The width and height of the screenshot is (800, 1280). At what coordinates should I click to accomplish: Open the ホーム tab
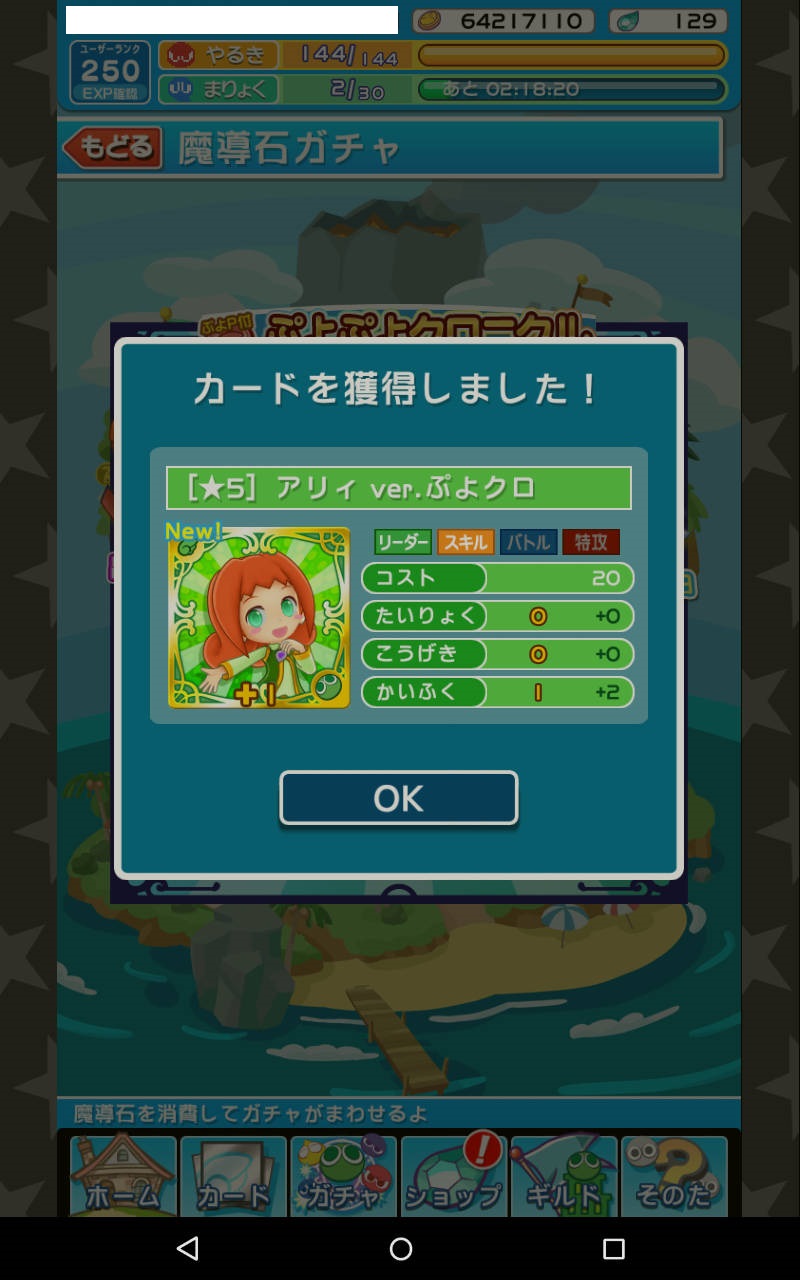123,1176
